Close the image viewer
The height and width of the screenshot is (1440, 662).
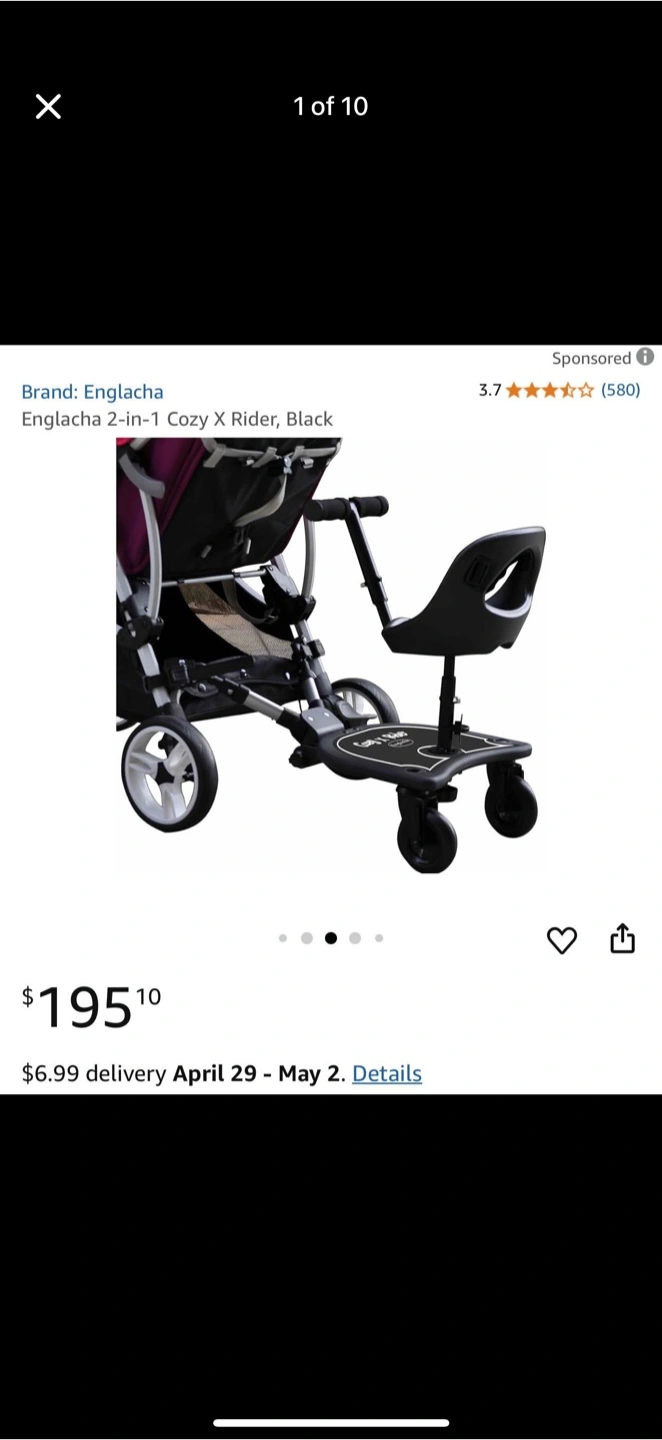click(x=48, y=106)
